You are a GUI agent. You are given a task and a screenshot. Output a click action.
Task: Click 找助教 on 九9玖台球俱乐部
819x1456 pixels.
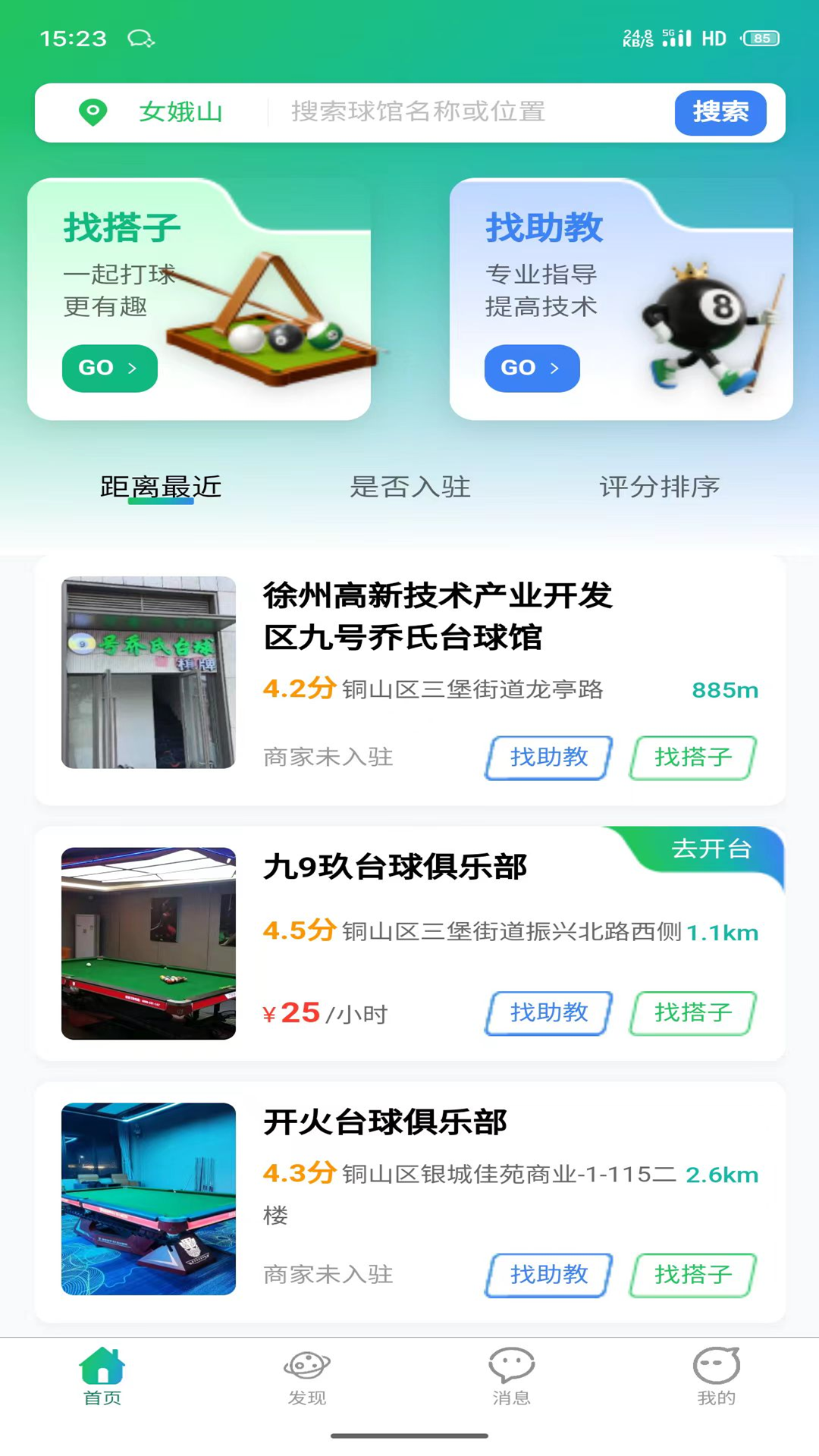[x=547, y=1013]
